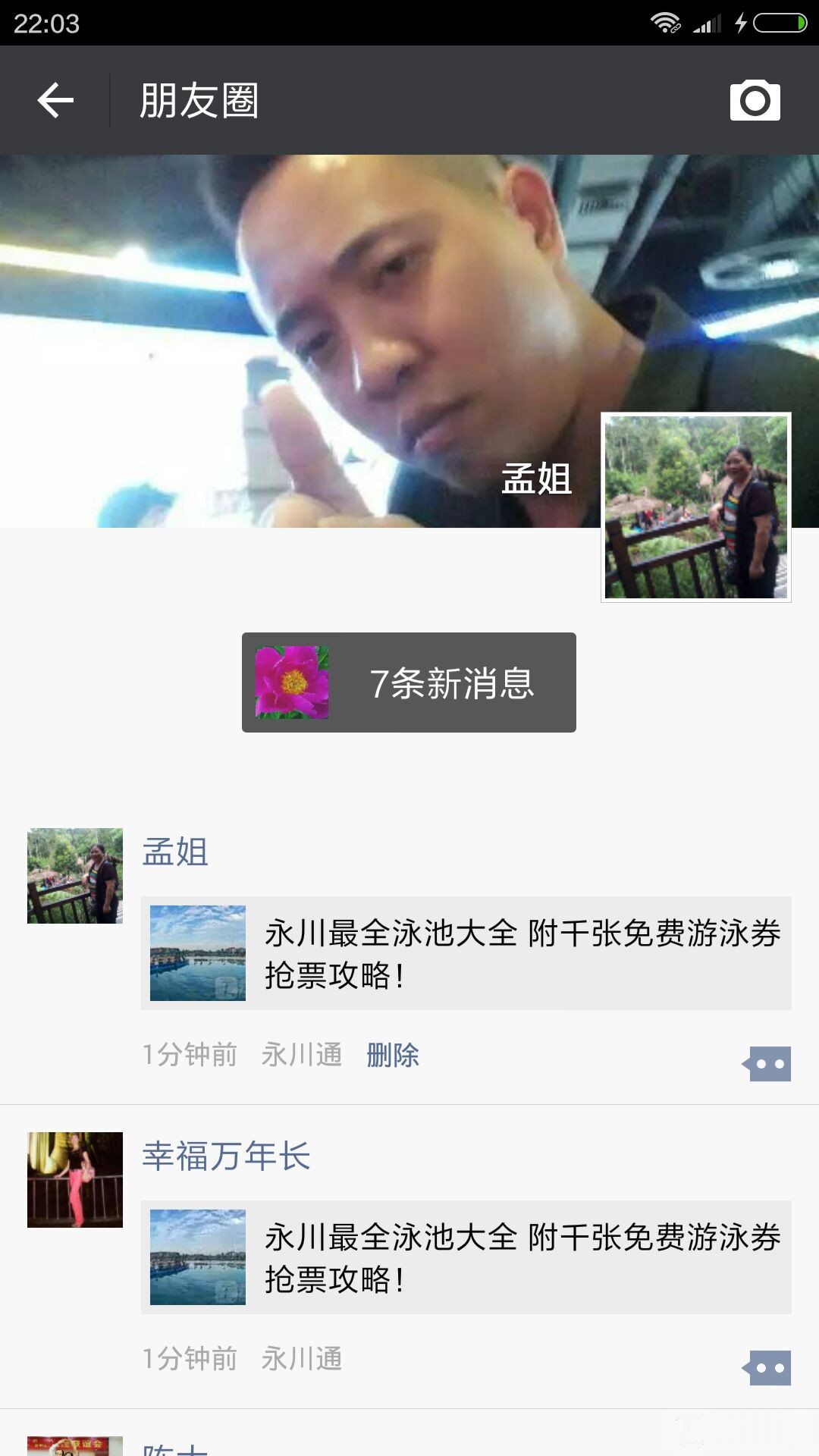The width and height of the screenshot is (819, 1456).
Task: Open 幸福万年长's profile name
Action: (226, 1156)
